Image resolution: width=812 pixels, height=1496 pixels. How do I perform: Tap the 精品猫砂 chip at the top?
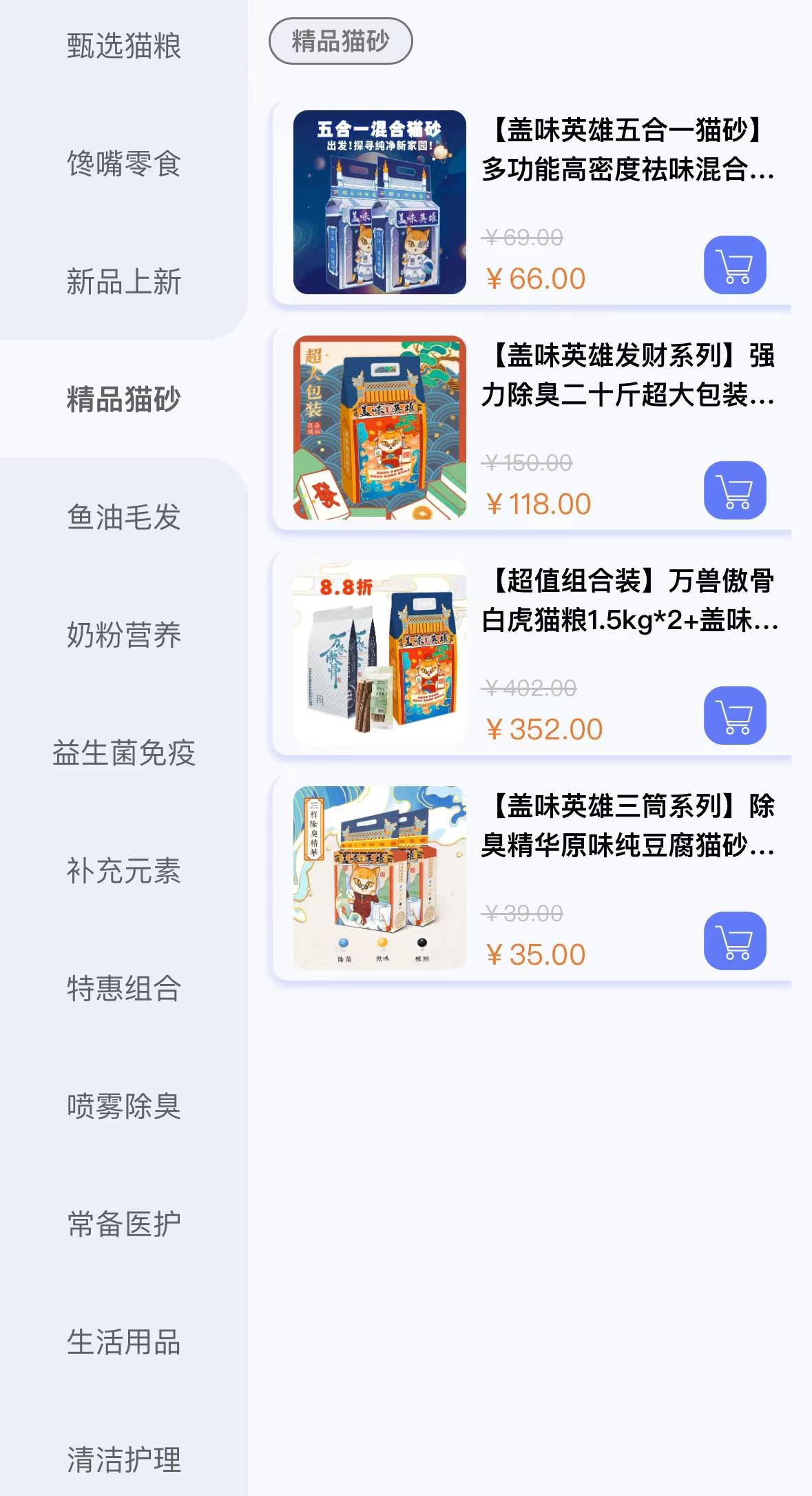[340, 41]
